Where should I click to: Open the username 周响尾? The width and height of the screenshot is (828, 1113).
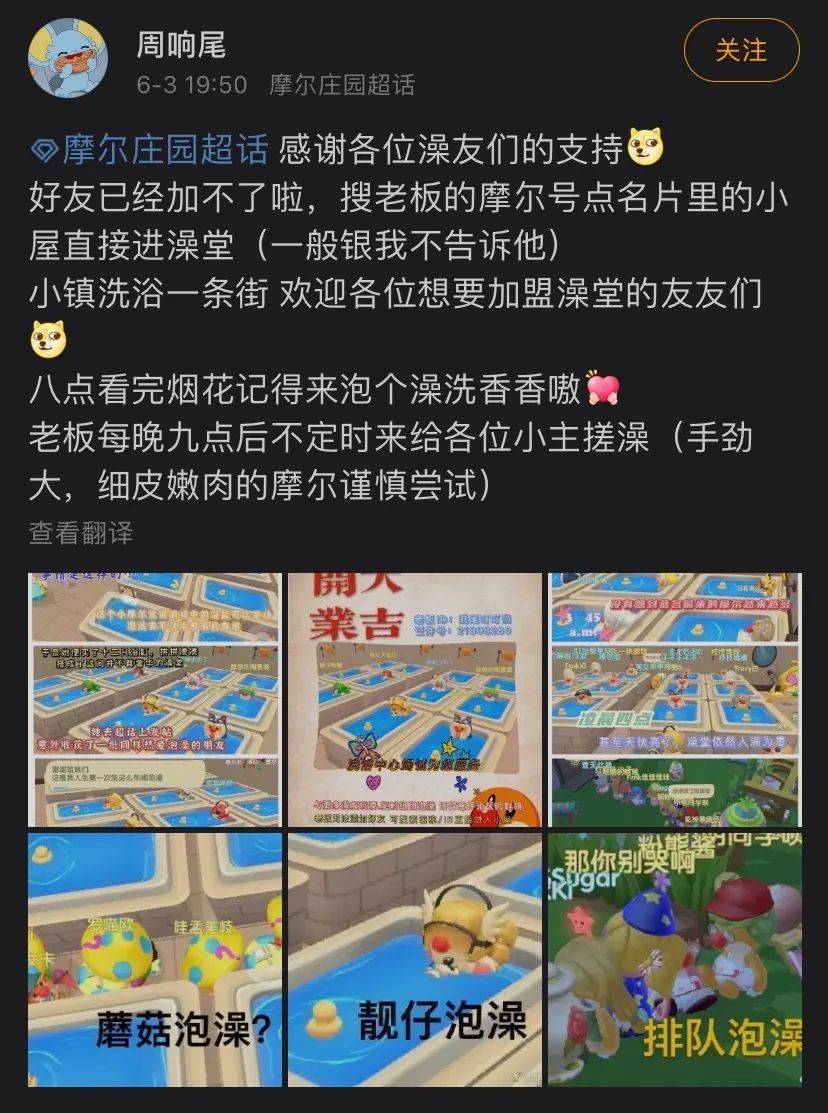click(181, 43)
